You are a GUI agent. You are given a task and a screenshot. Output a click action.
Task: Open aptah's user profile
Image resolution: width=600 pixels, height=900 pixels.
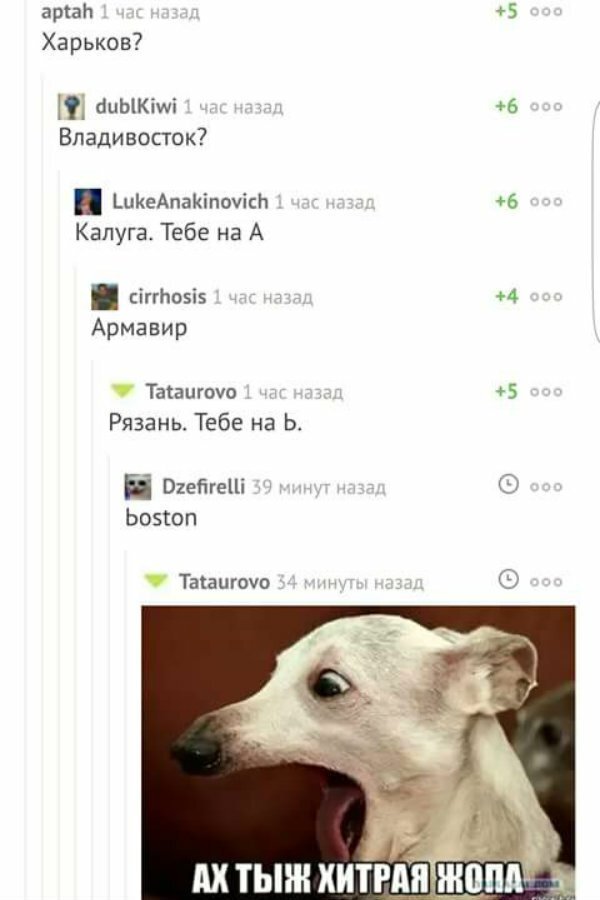click(67, 12)
